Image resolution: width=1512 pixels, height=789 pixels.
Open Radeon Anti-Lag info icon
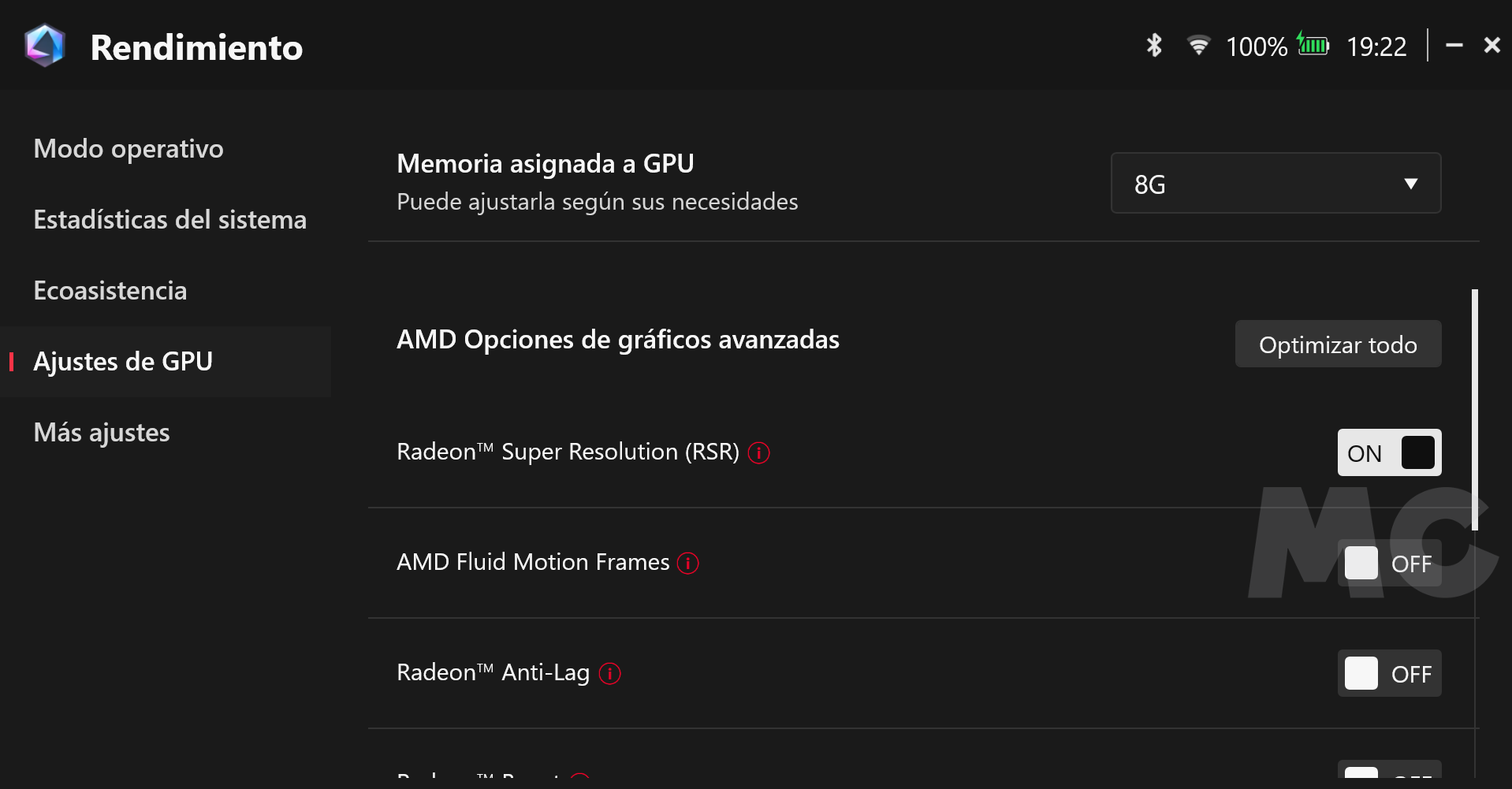pyautogui.click(x=609, y=674)
